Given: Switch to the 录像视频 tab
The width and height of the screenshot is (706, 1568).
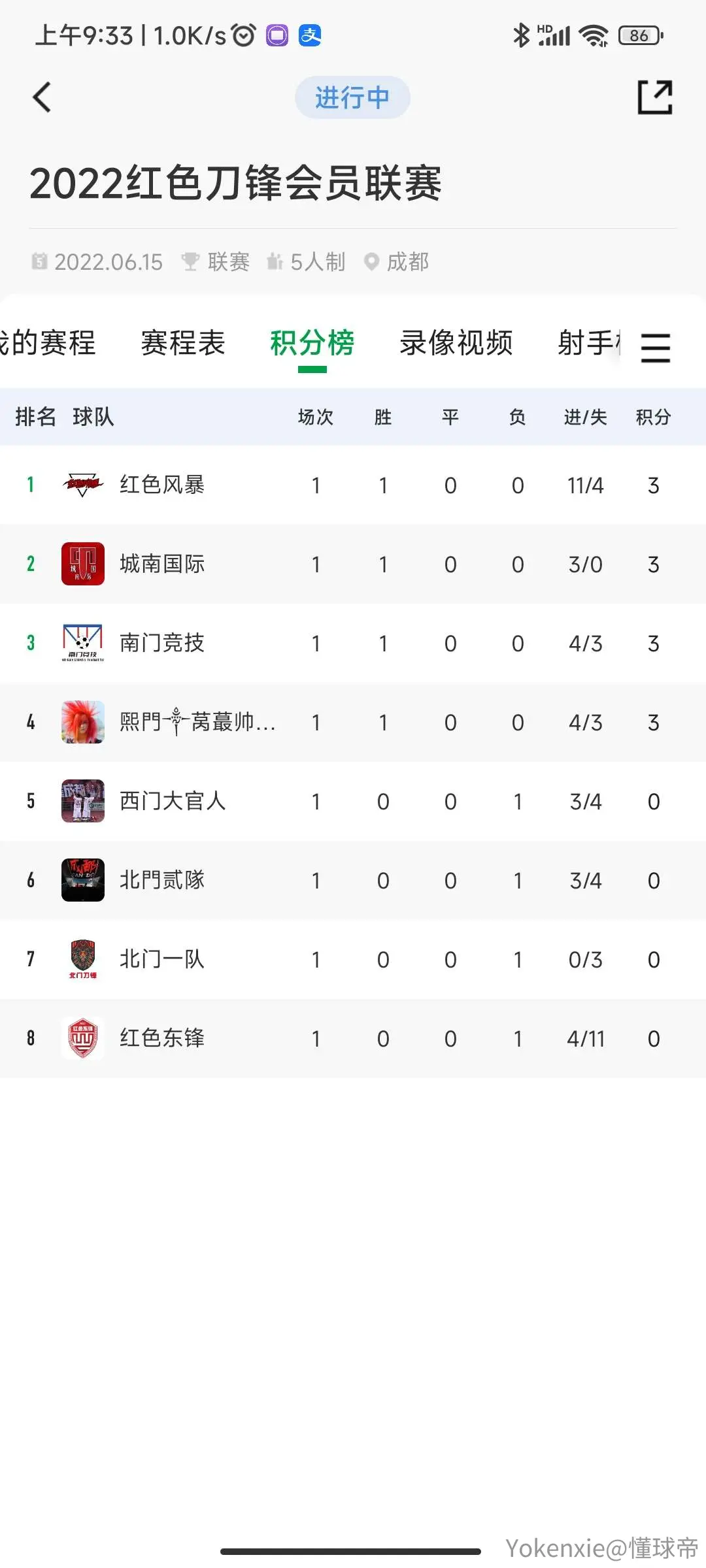Looking at the screenshot, I should (456, 343).
